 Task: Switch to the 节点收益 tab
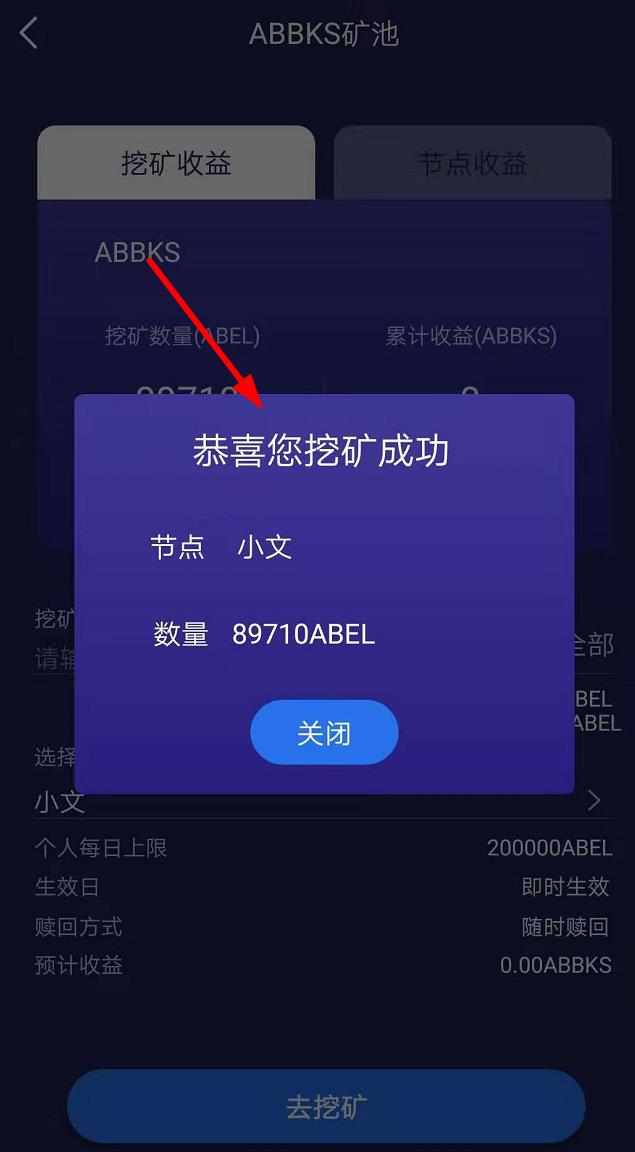(x=472, y=163)
